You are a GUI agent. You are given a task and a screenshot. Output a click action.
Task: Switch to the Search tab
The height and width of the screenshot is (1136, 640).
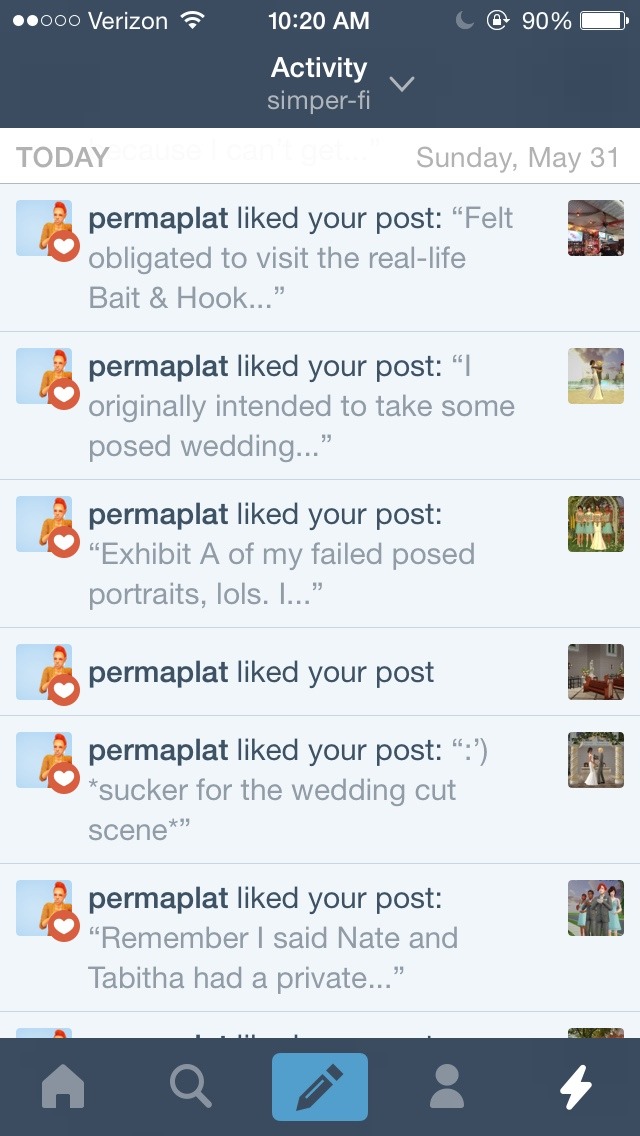tap(190, 1087)
